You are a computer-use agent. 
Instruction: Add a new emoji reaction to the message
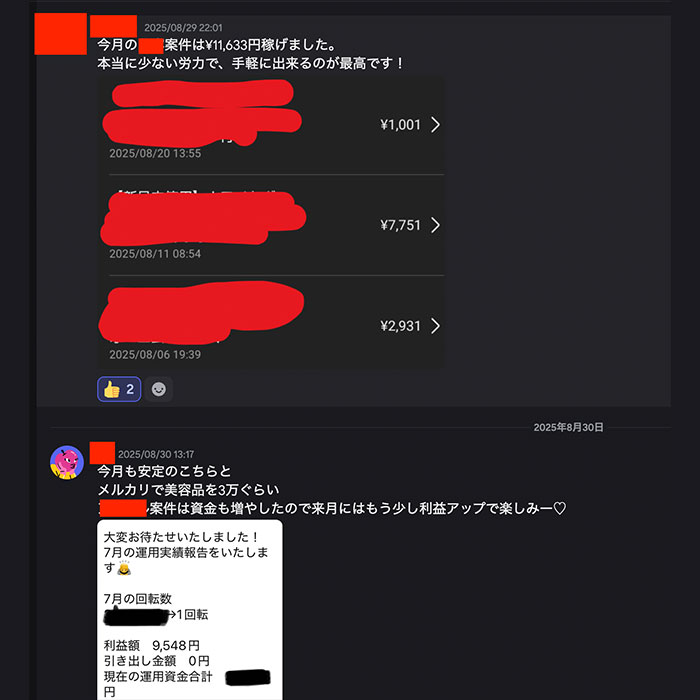[158, 389]
